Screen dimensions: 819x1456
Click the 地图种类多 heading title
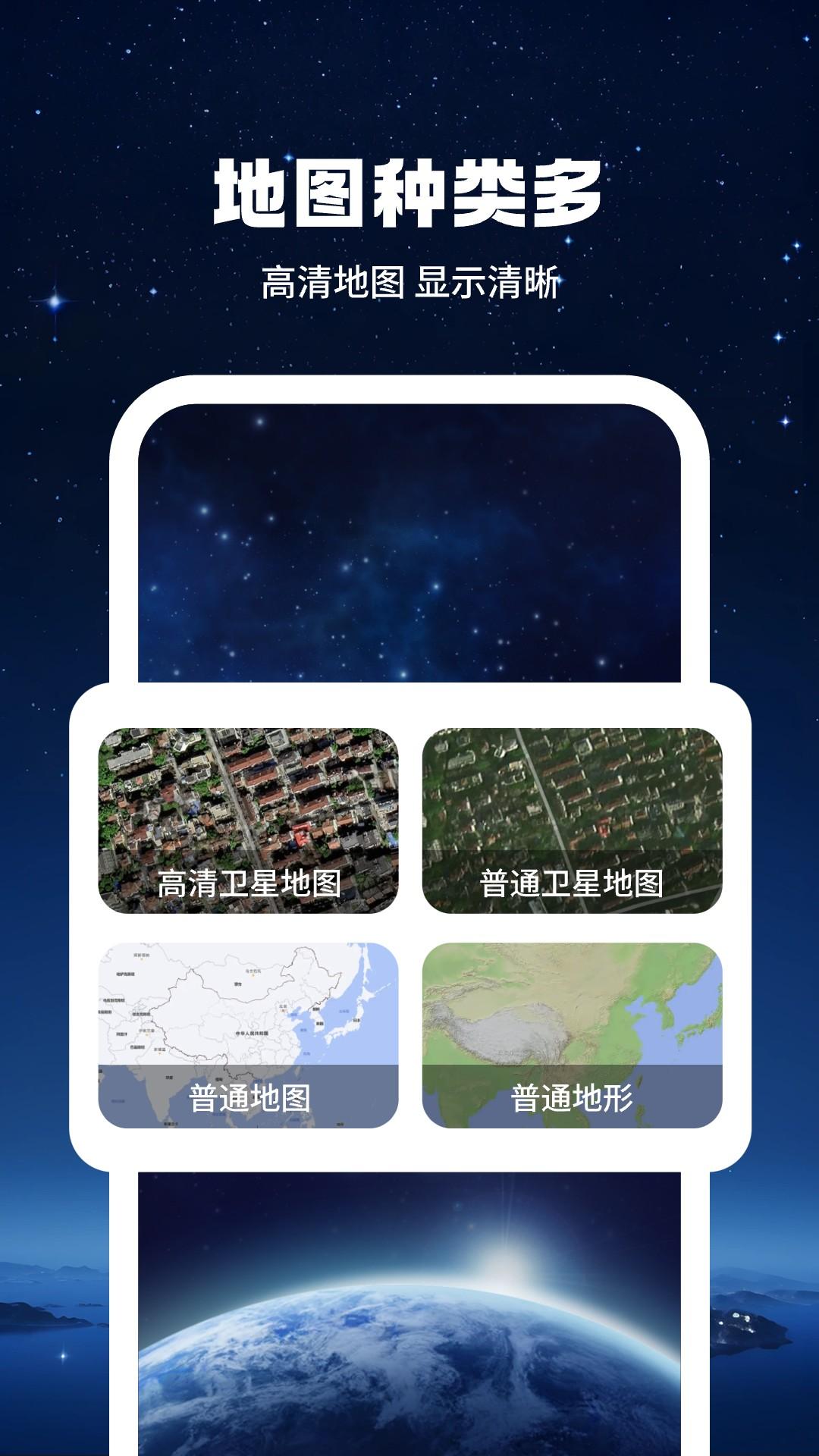click(409, 191)
